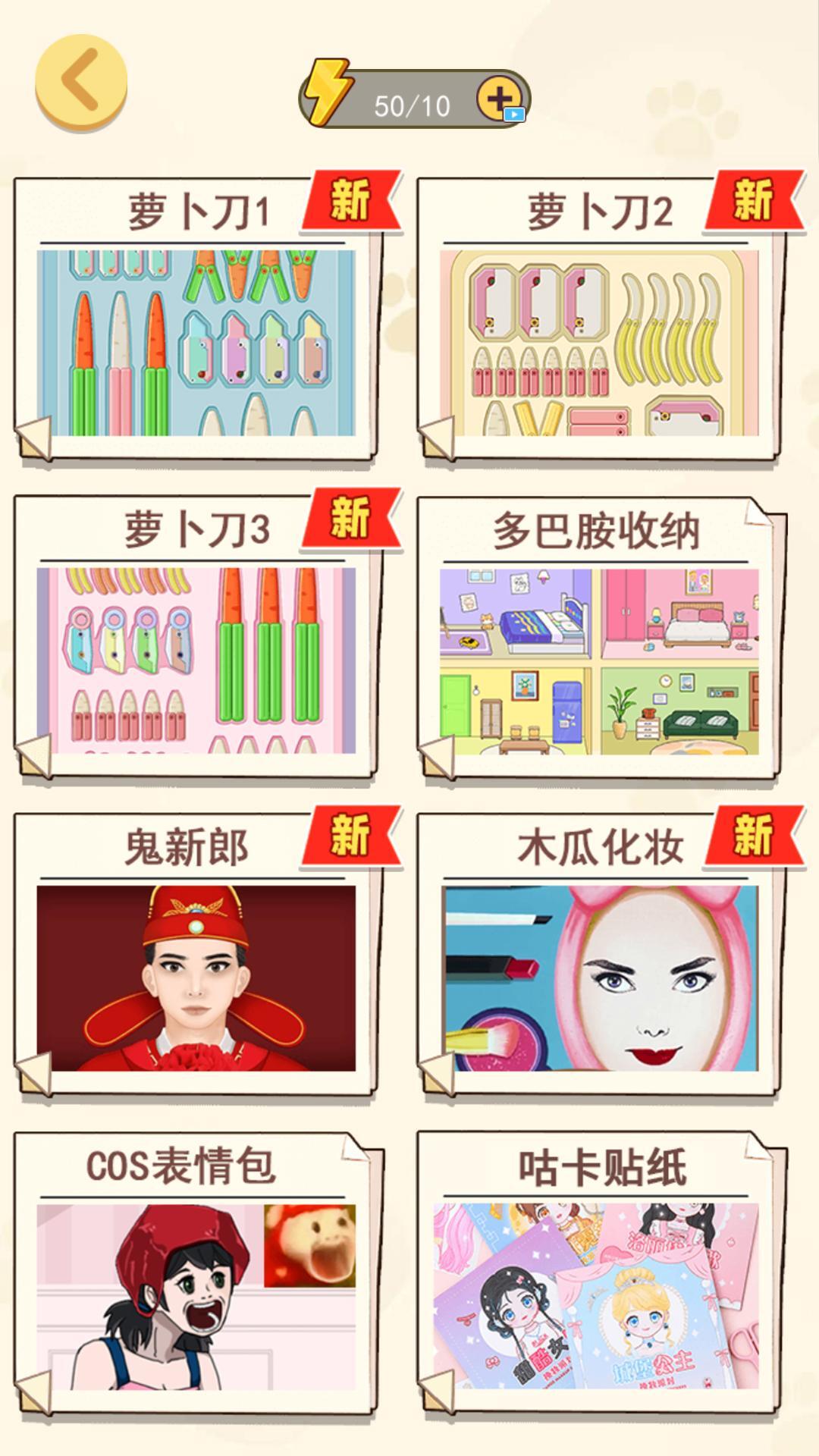
Task: Go back with the yellow arrow button
Action: [x=81, y=81]
